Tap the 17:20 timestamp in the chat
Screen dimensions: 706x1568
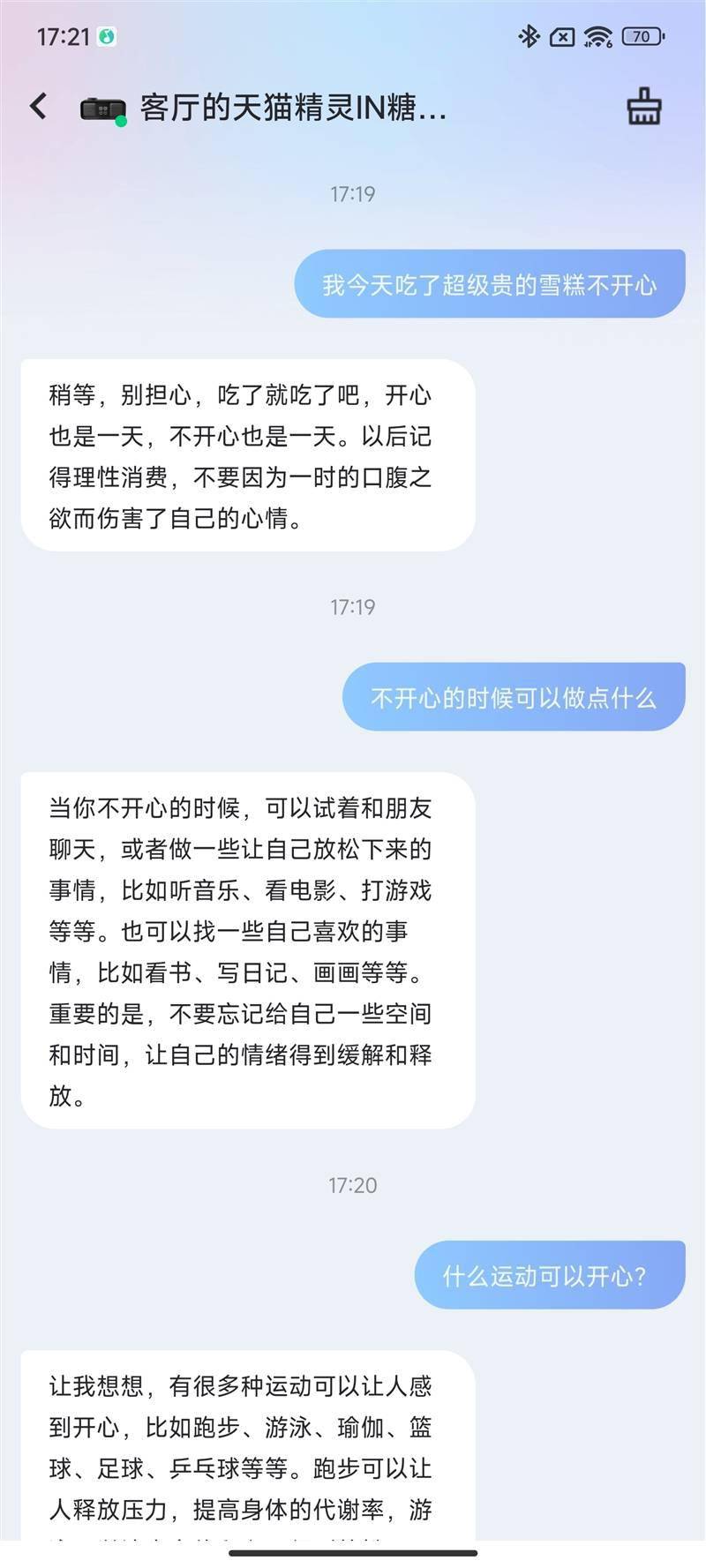(x=352, y=1187)
